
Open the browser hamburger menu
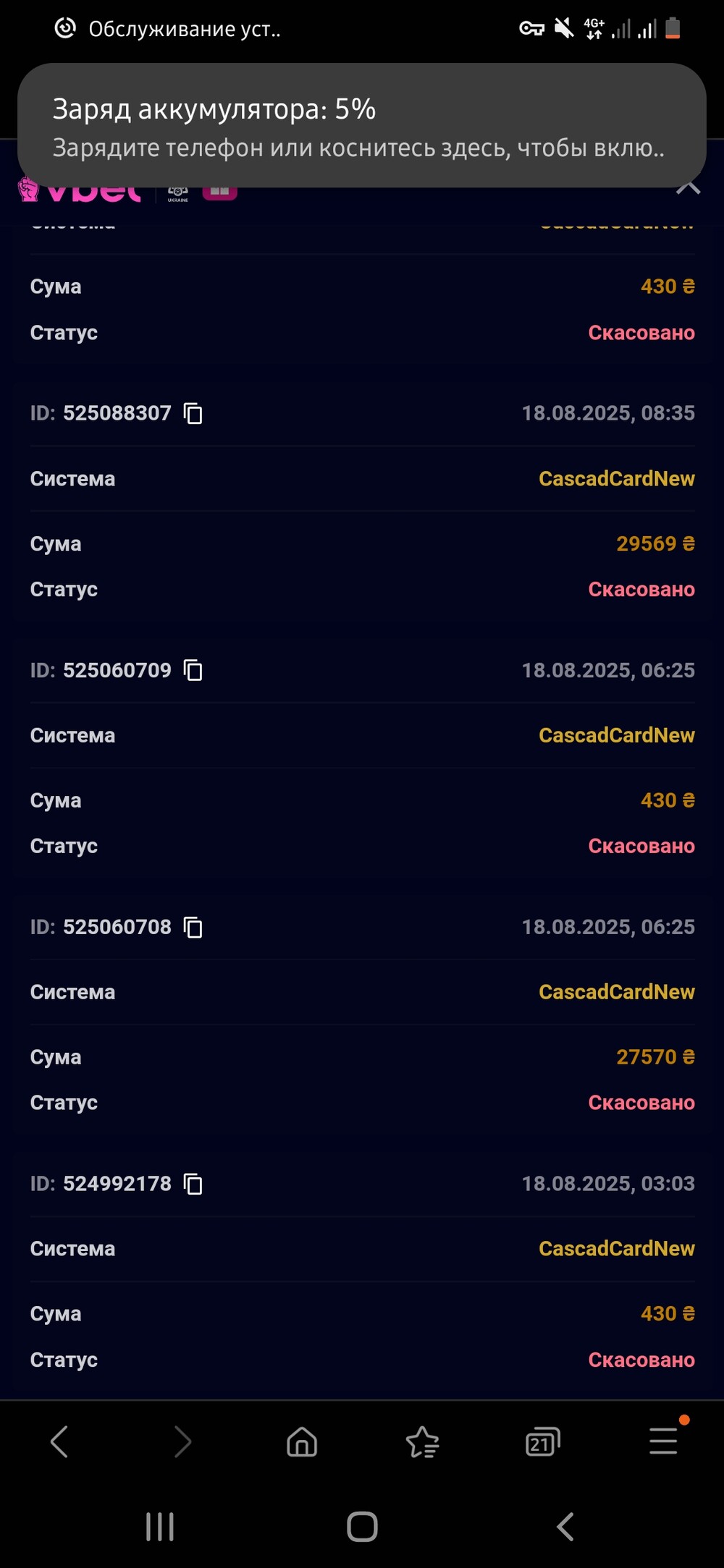click(x=663, y=1441)
